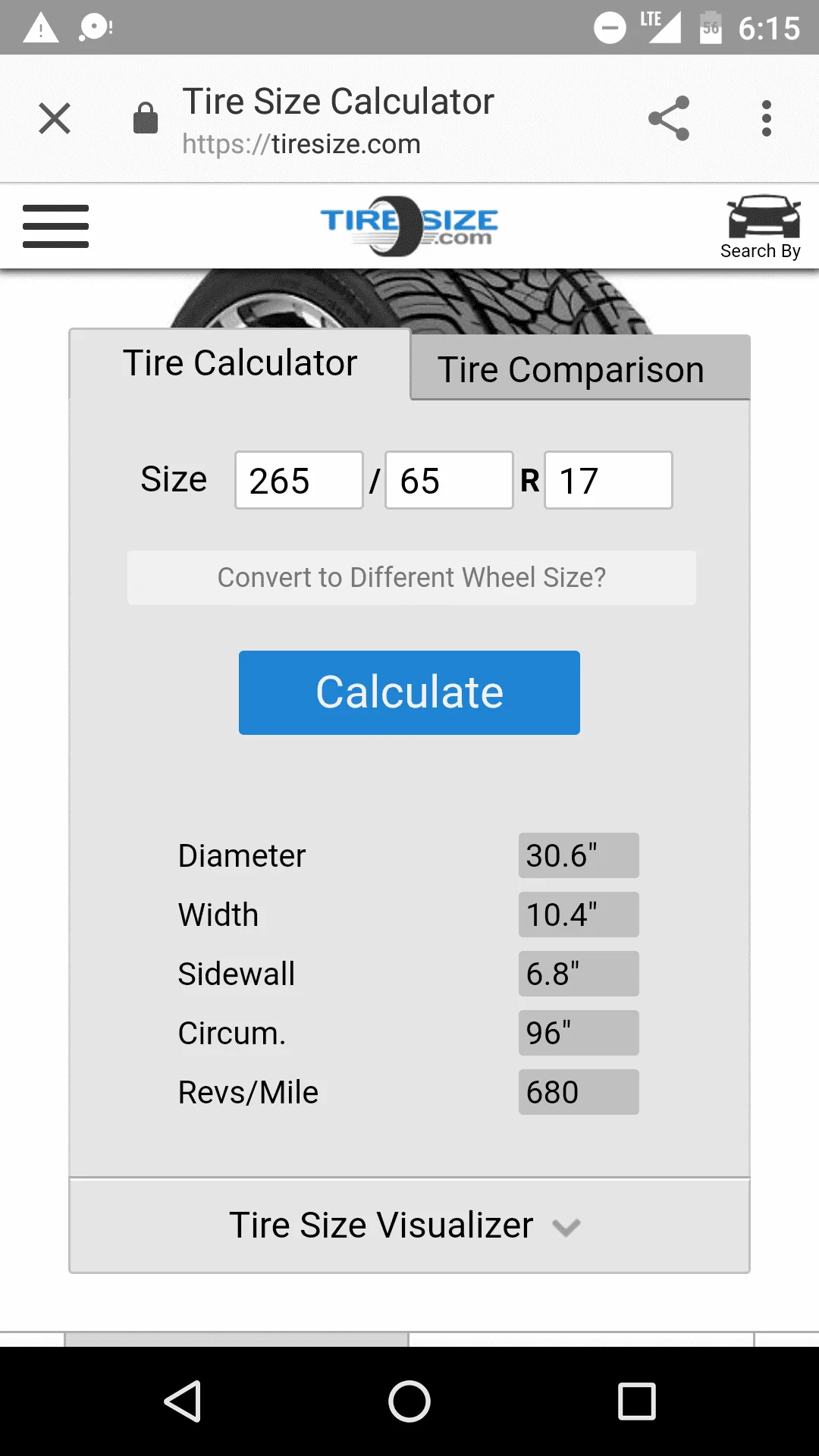Go back using the system back button

[183, 1401]
